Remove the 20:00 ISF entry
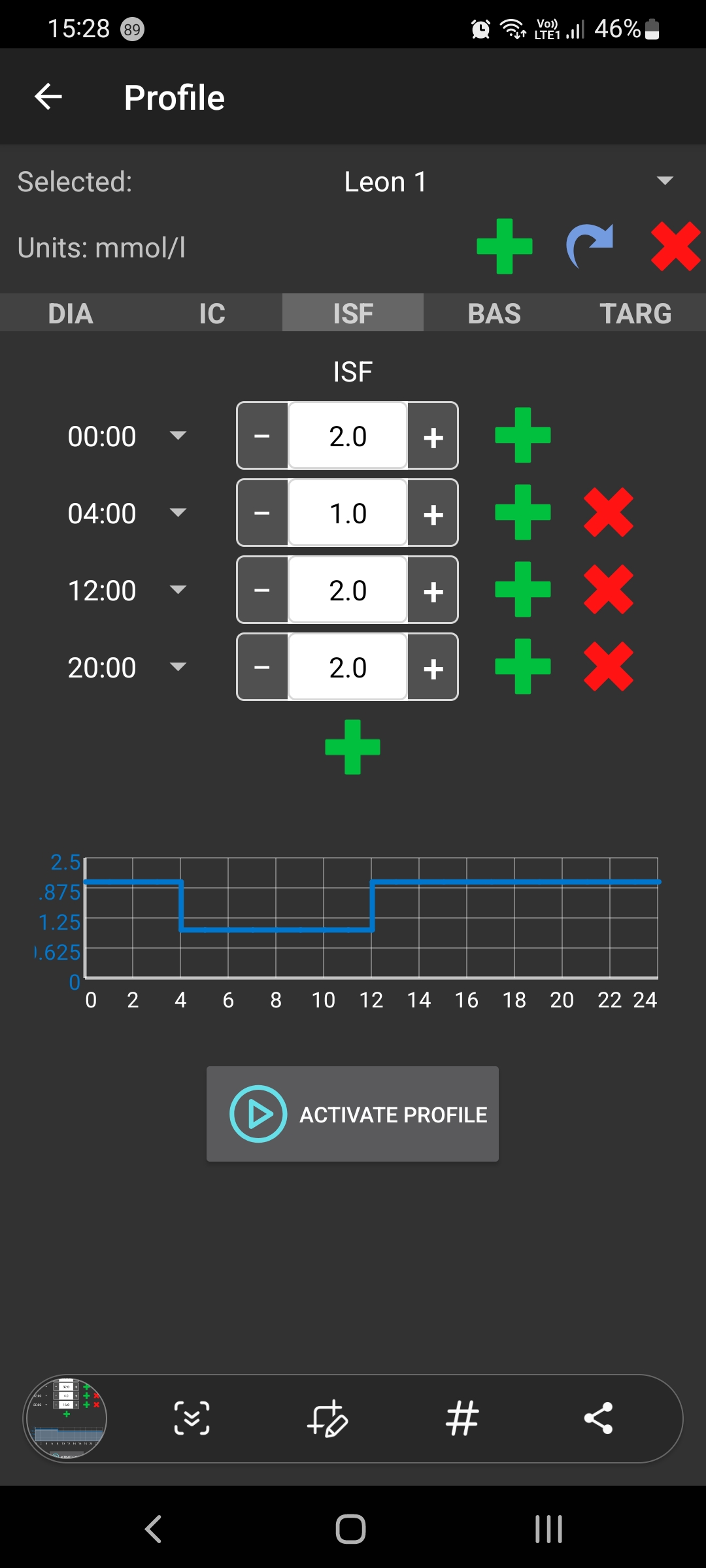The image size is (706, 1568). click(609, 667)
